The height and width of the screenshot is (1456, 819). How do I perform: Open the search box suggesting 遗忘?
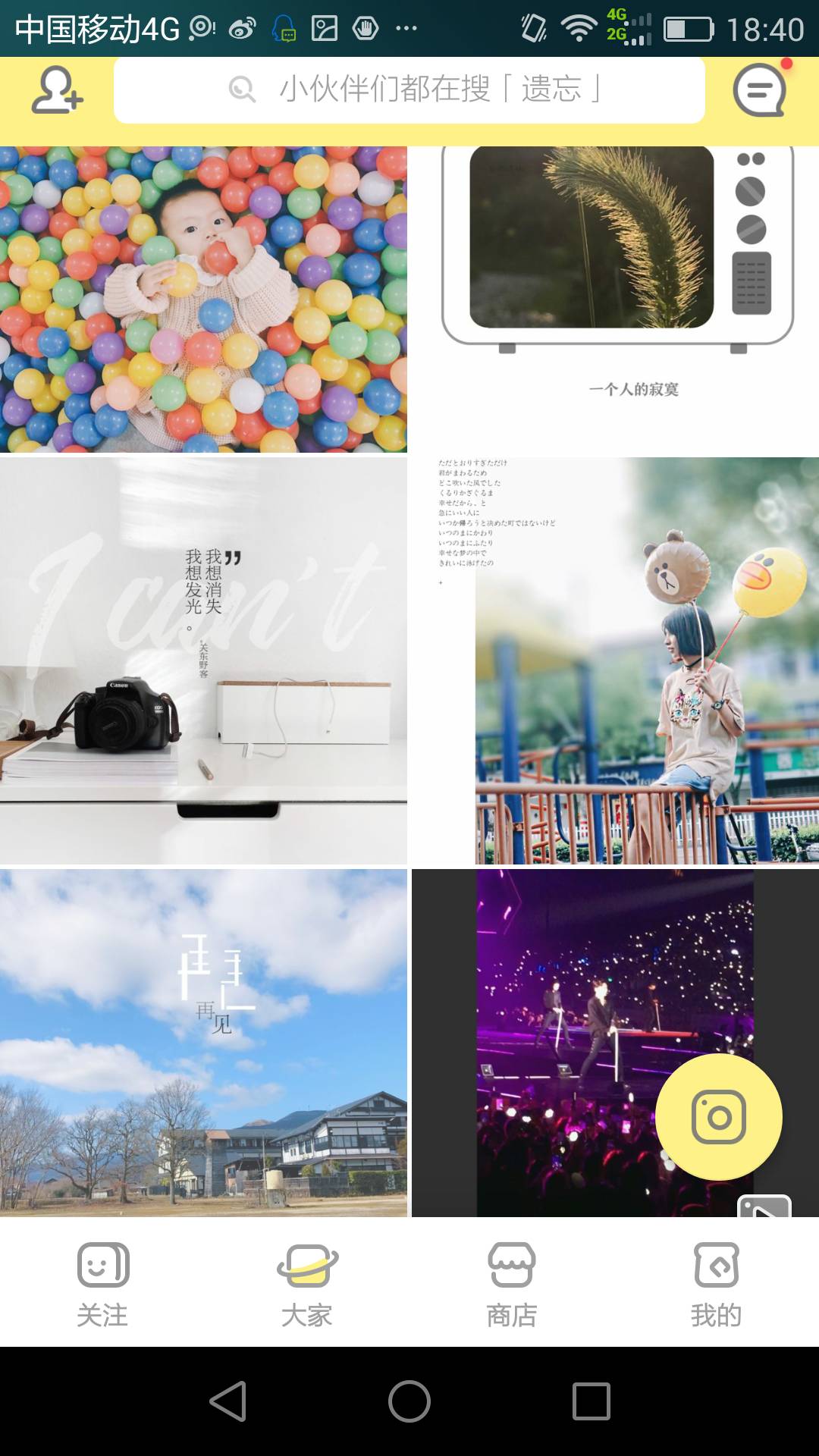[409, 89]
